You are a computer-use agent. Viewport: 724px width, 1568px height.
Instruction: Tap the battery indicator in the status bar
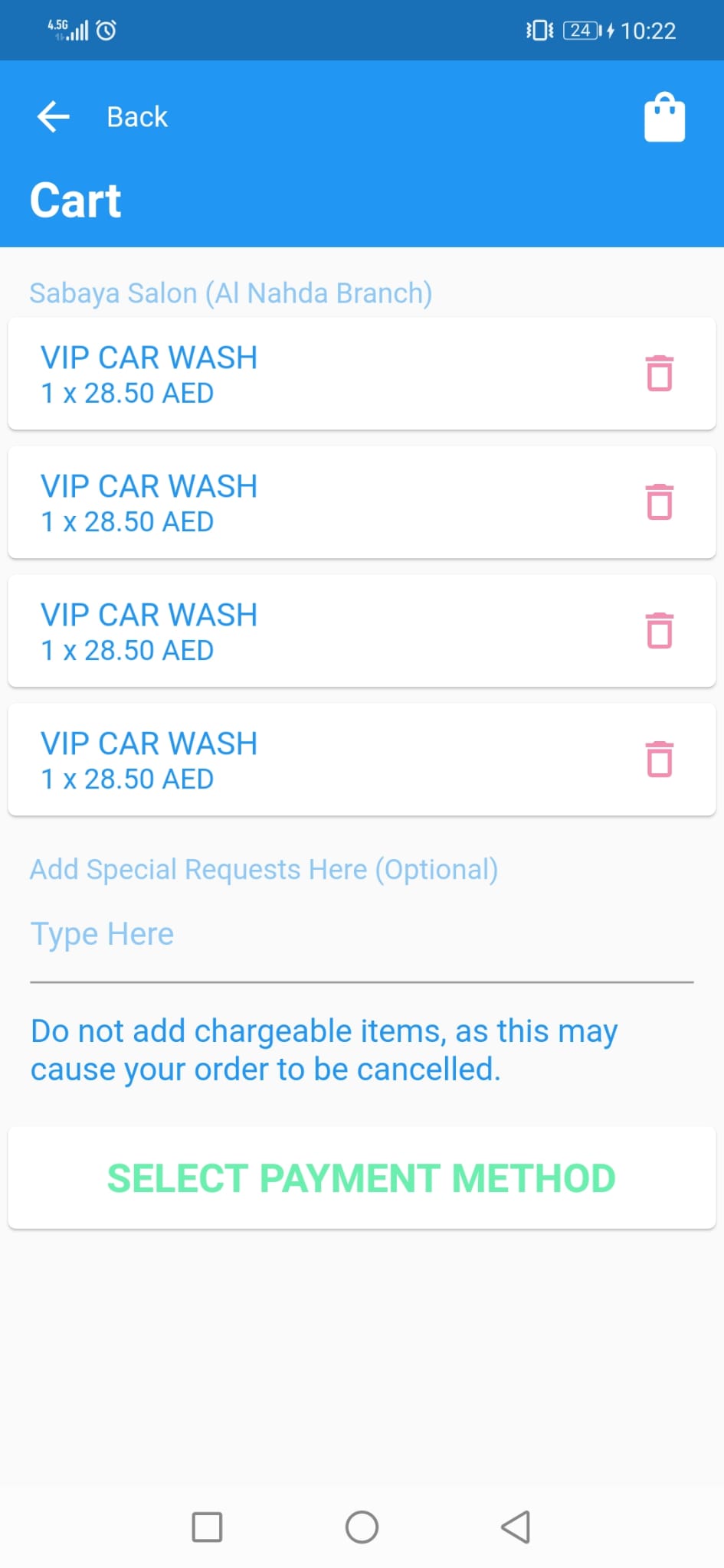[580, 30]
